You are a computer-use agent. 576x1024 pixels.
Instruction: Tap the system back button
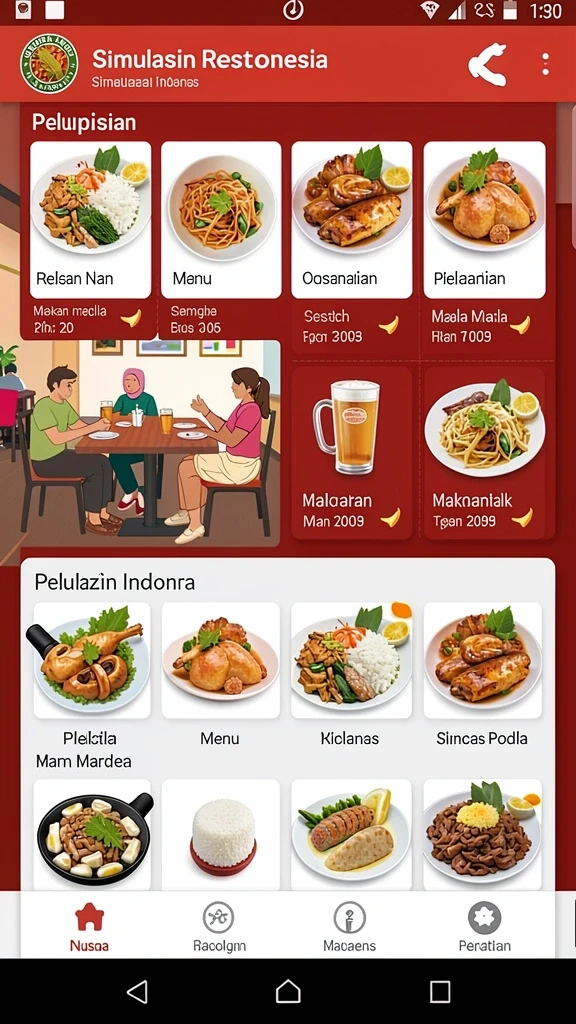click(x=136, y=991)
